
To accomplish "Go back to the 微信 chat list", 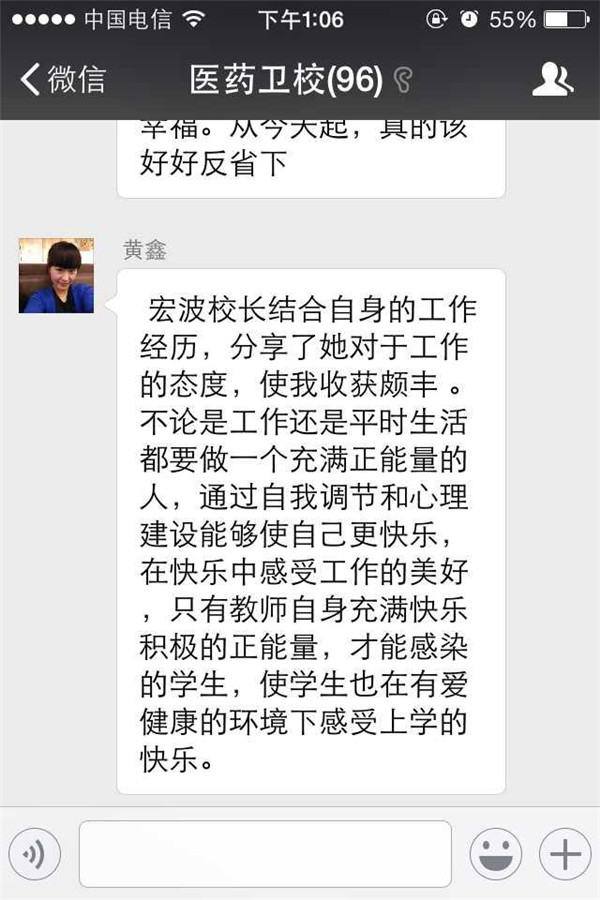I will click(x=62, y=79).
